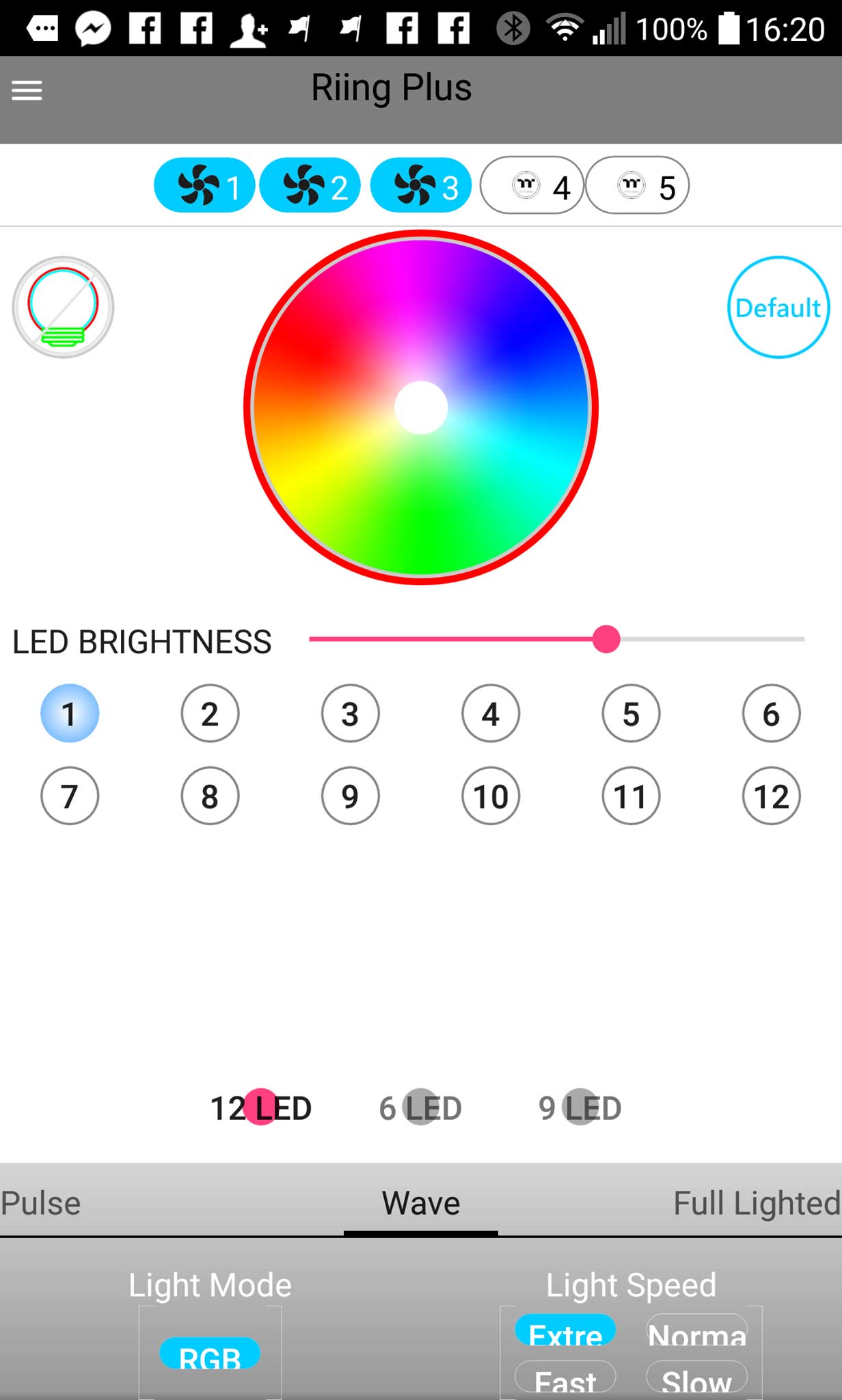
Task: Turn off lights with the bulb icon
Action: (63, 307)
